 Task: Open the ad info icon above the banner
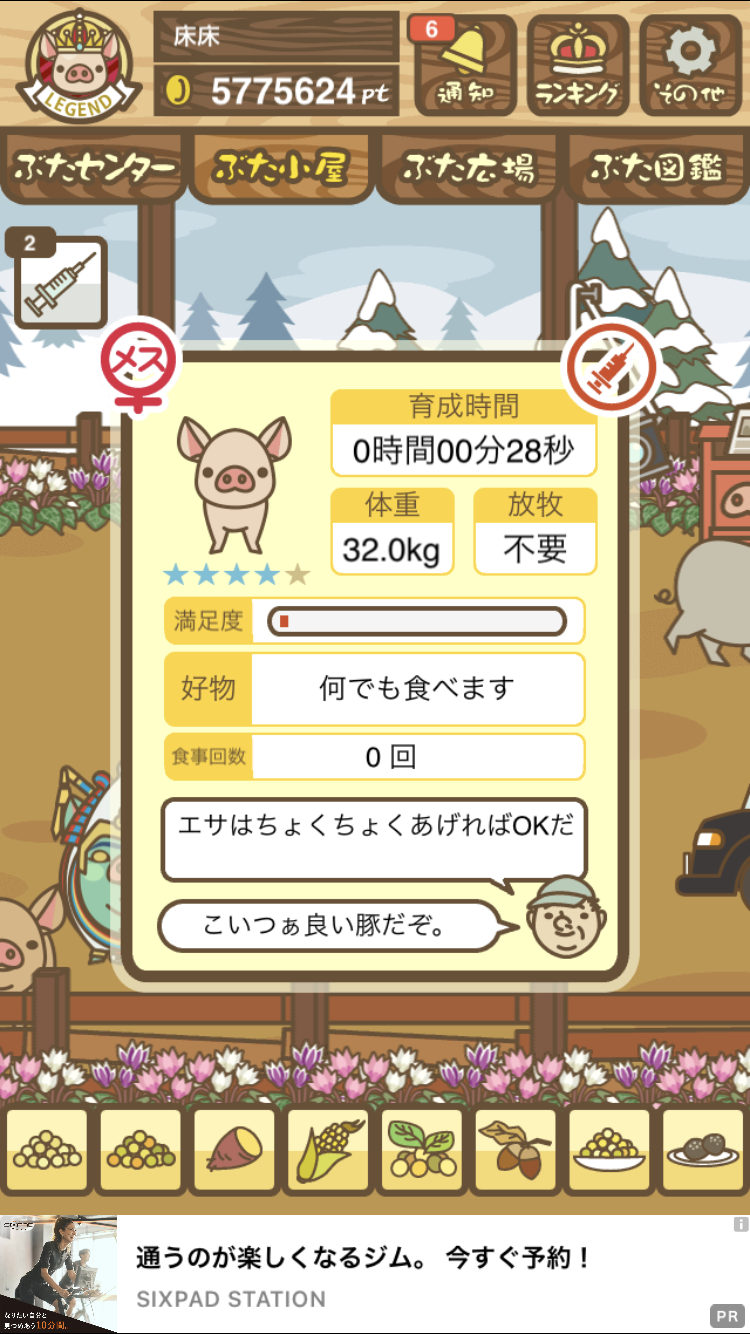point(740,1224)
